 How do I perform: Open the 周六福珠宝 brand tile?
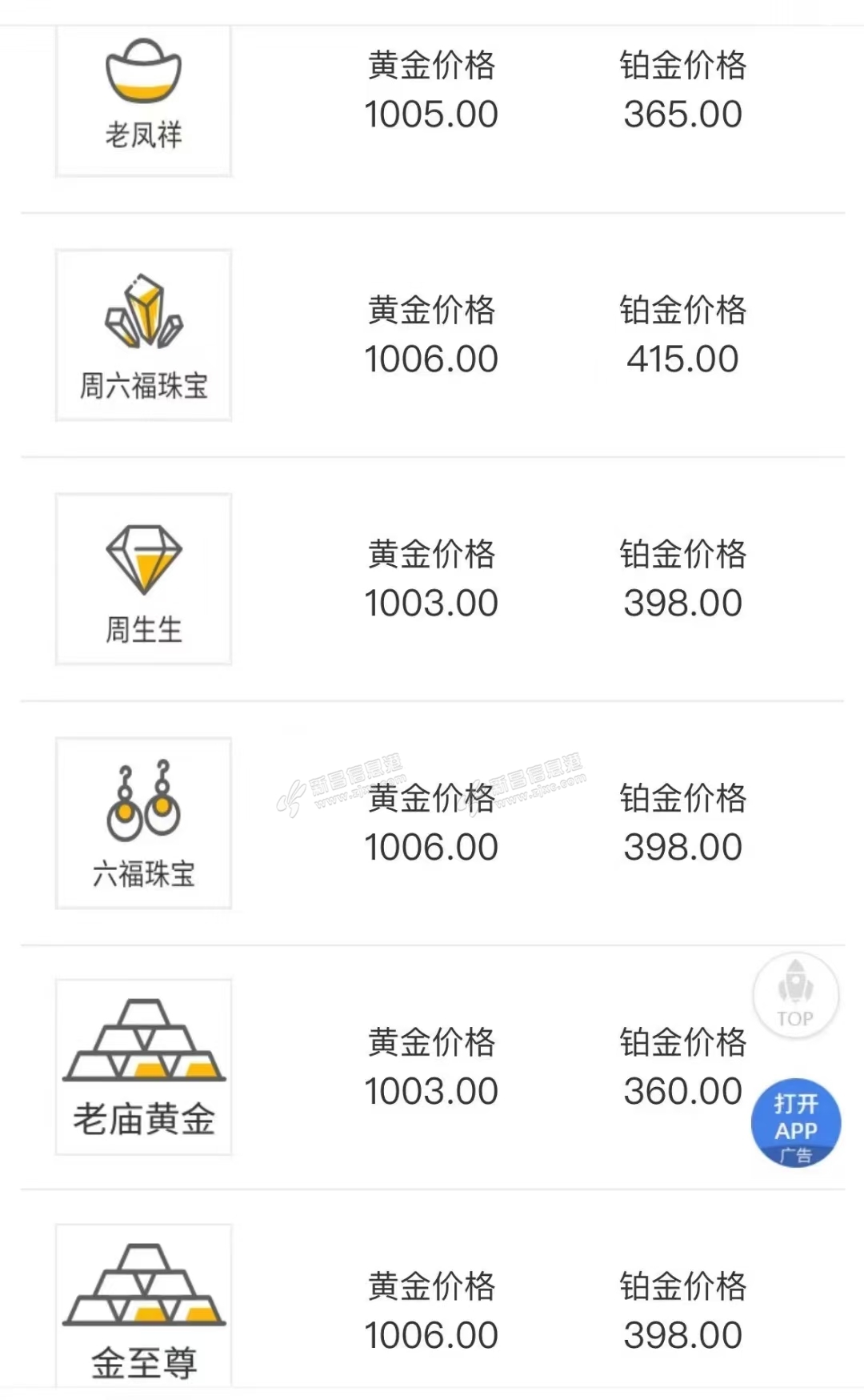(143, 335)
